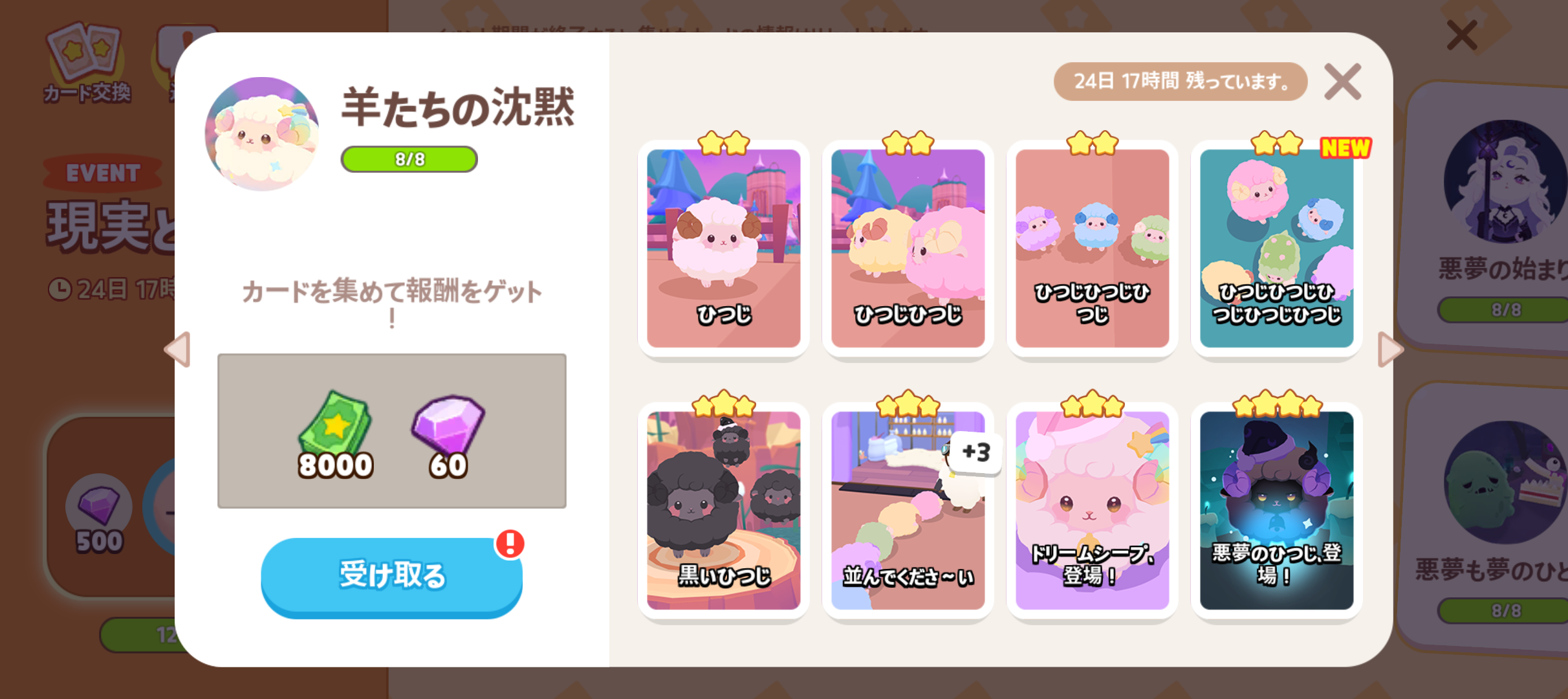
Task: Open the 黒いひつじ card
Action: point(723,510)
